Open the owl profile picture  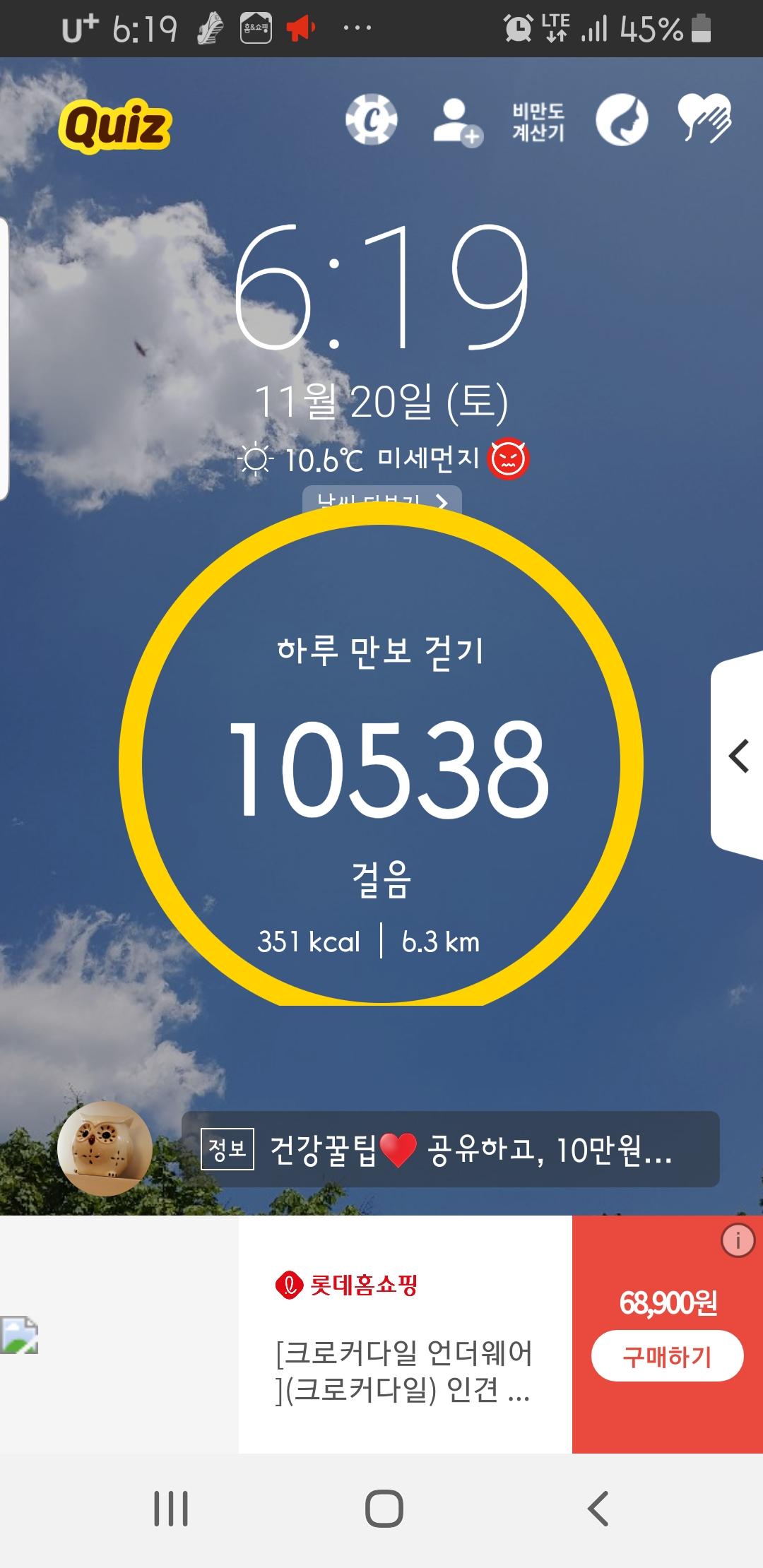(105, 1148)
